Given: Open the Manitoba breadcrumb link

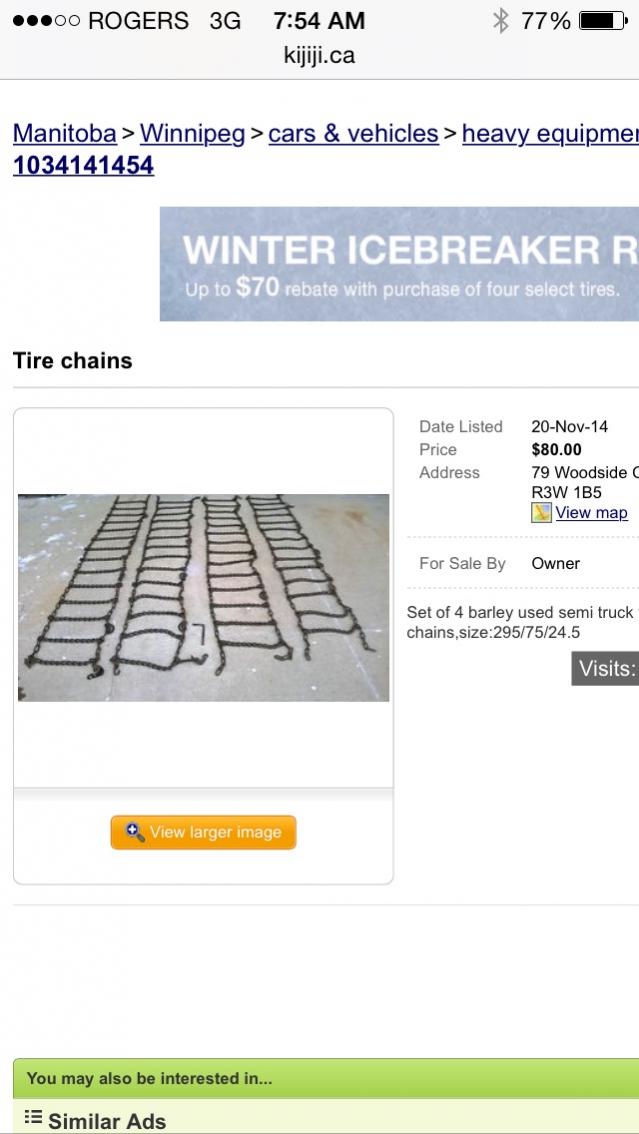Looking at the screenshot, I should 64,133.
